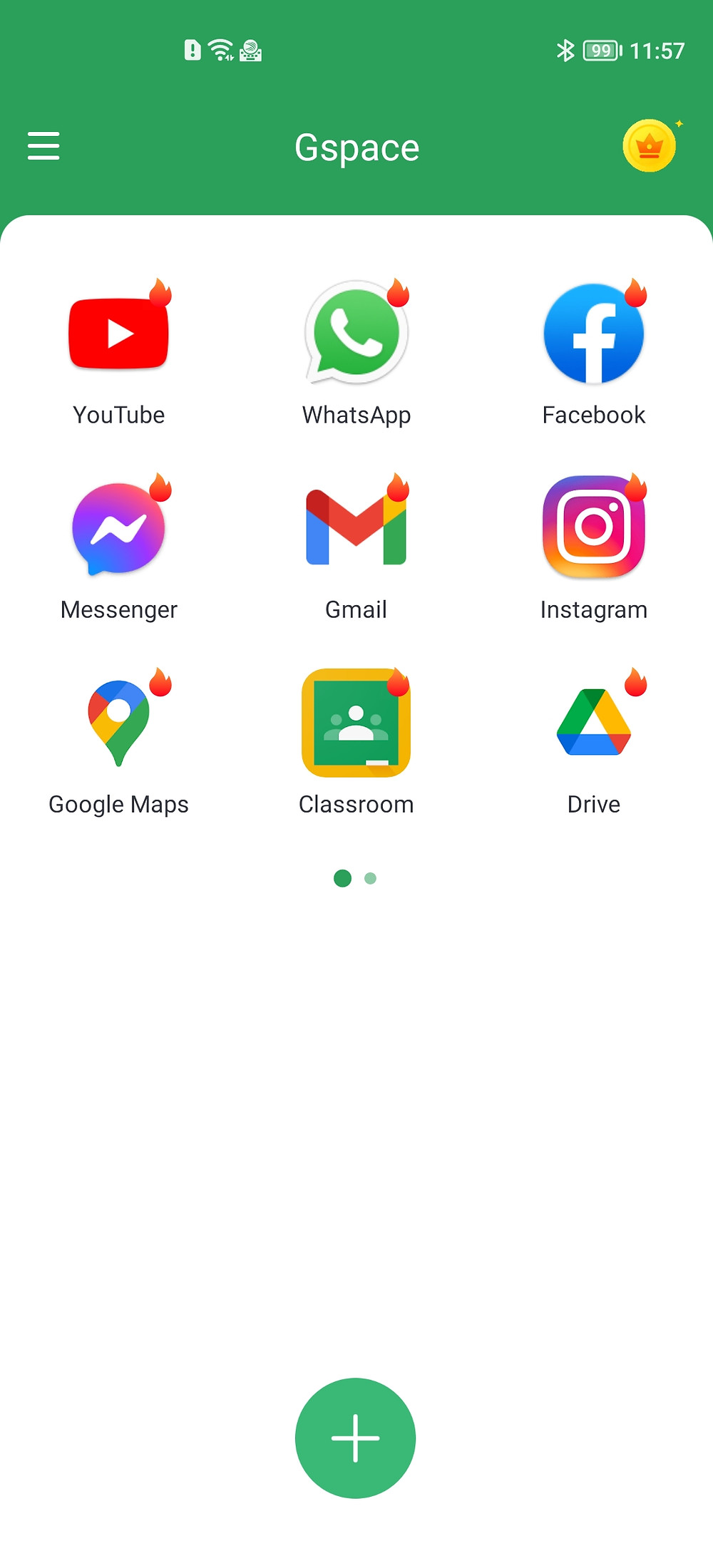Open the hamburger drawer menu

43,146
